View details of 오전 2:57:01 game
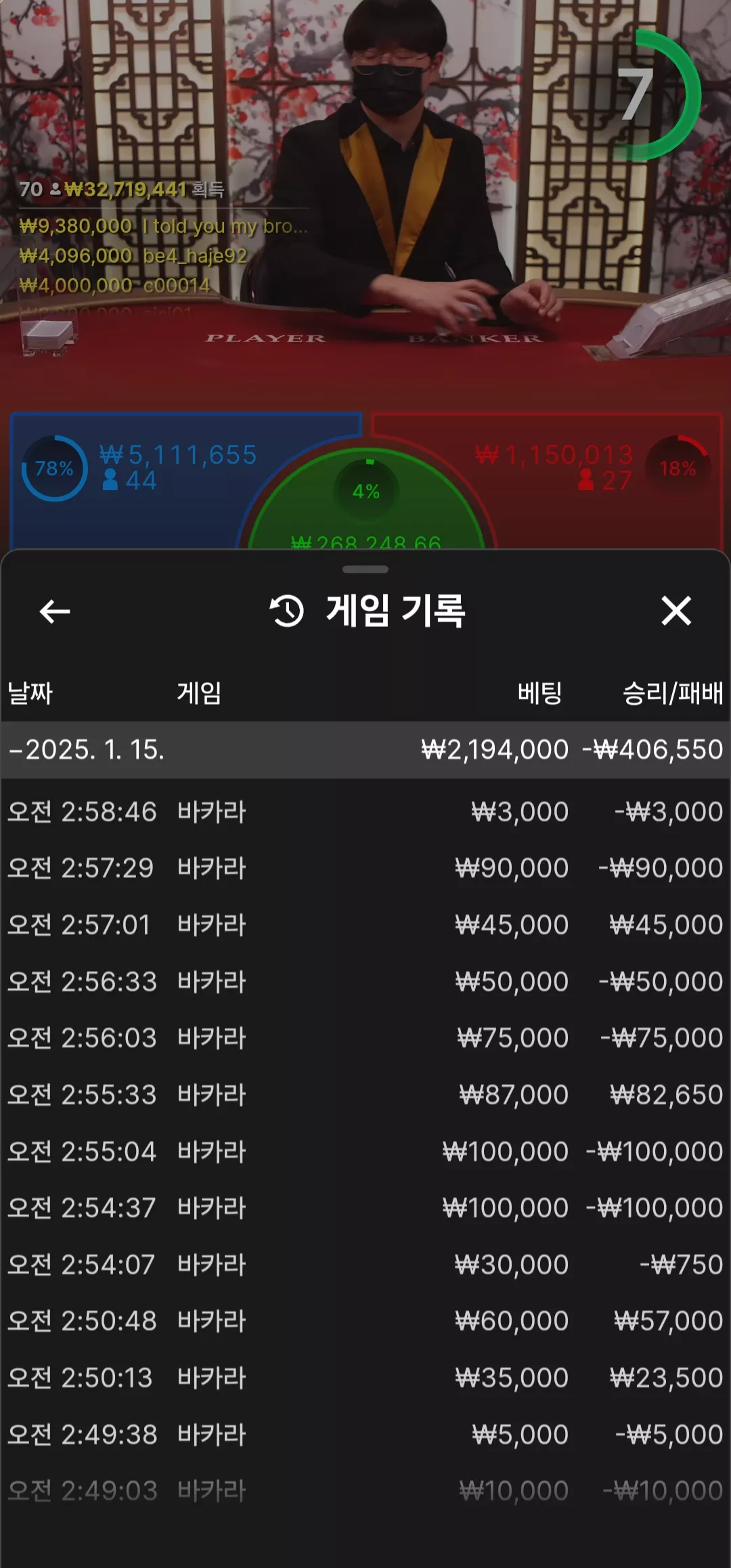 coord(365,925)
